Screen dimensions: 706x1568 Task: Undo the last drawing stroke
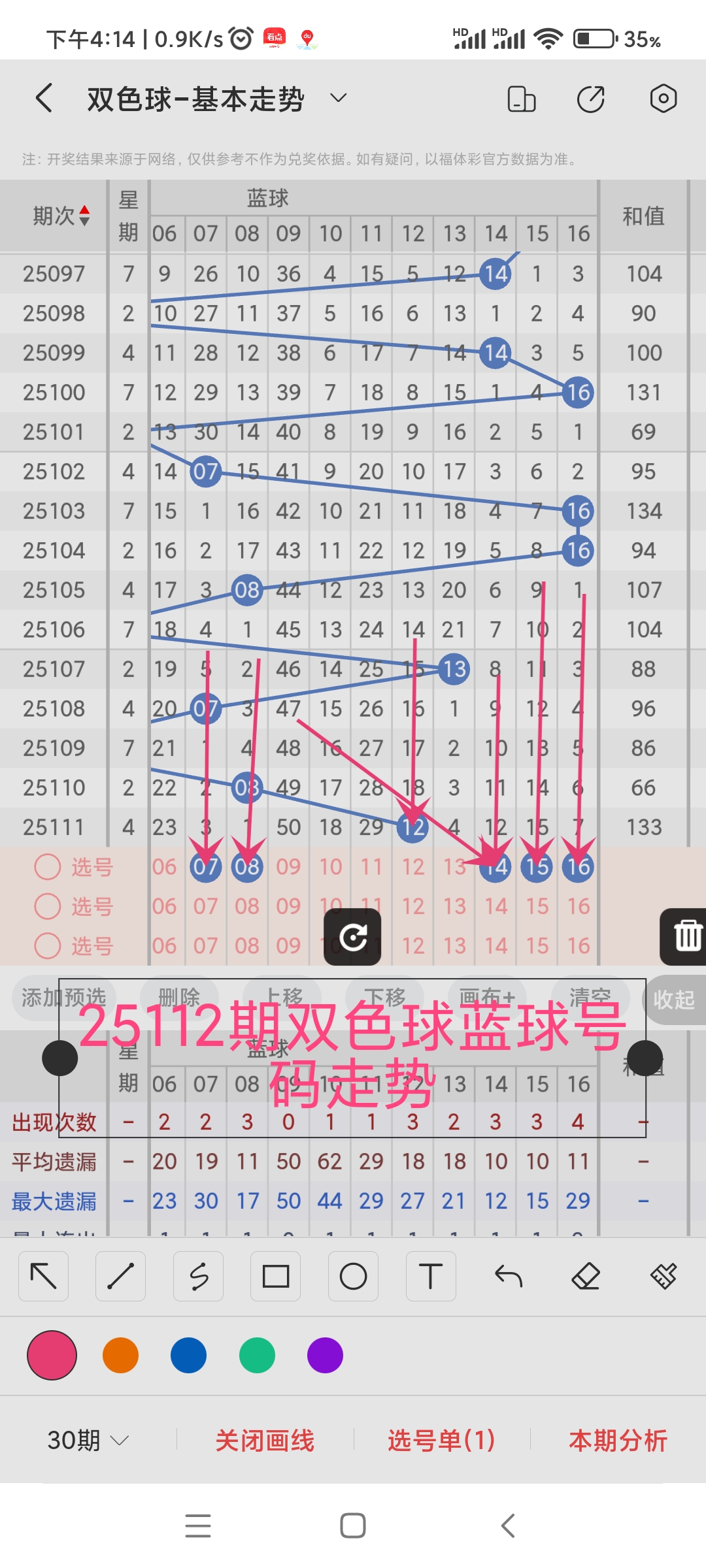508,1276
